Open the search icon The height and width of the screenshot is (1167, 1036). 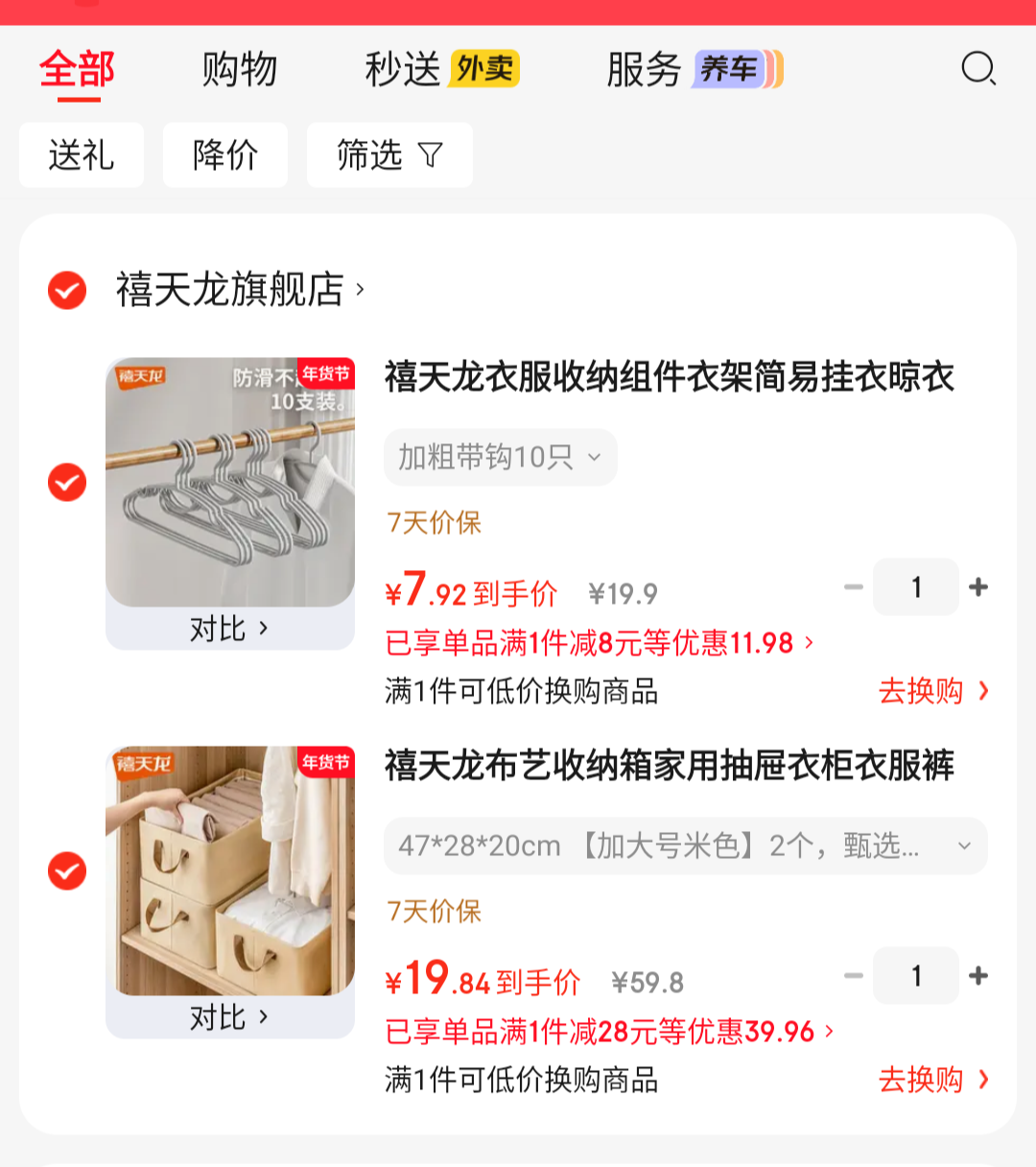pos(978,69)
